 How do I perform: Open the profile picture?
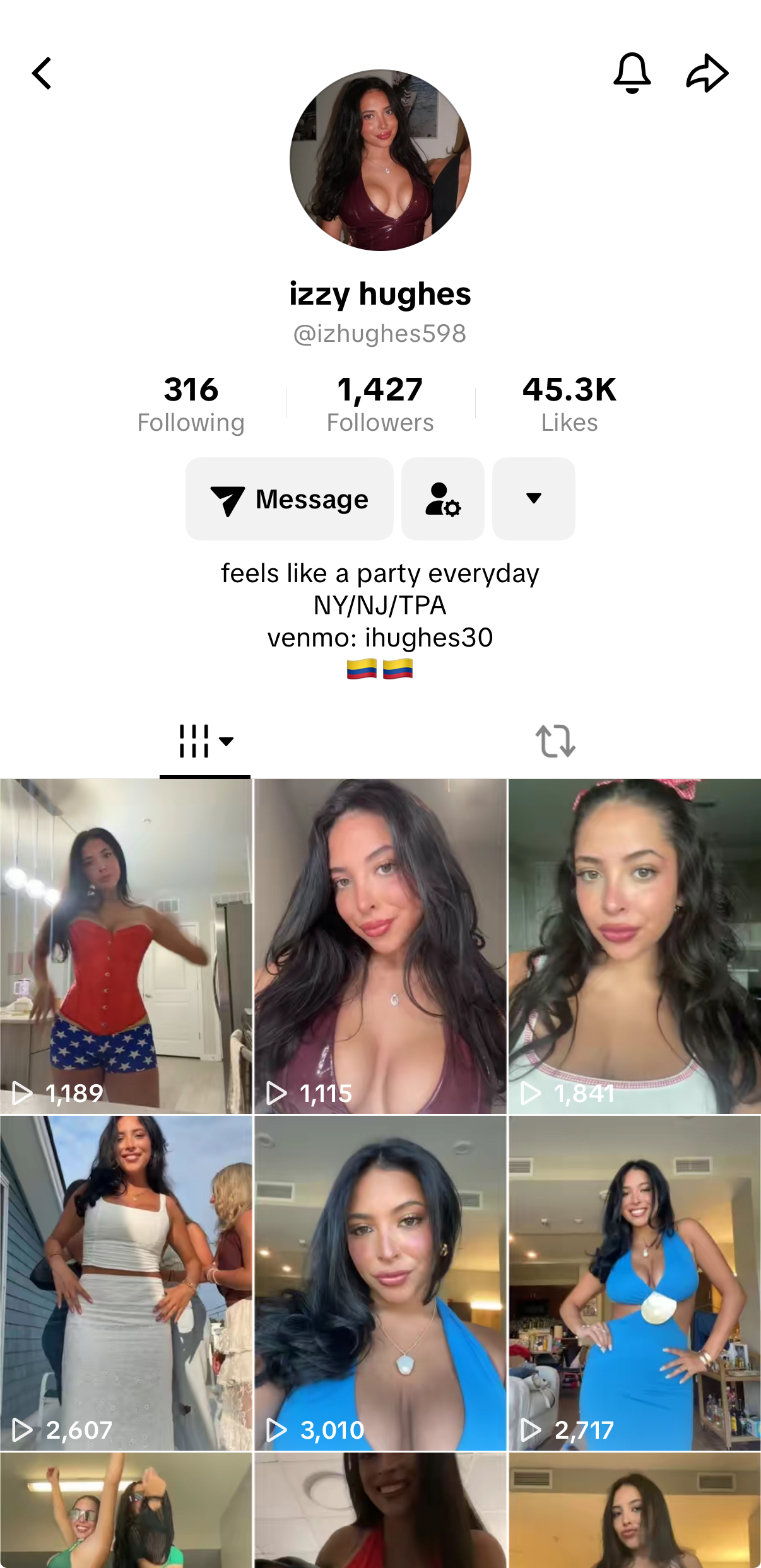point(380,160)
